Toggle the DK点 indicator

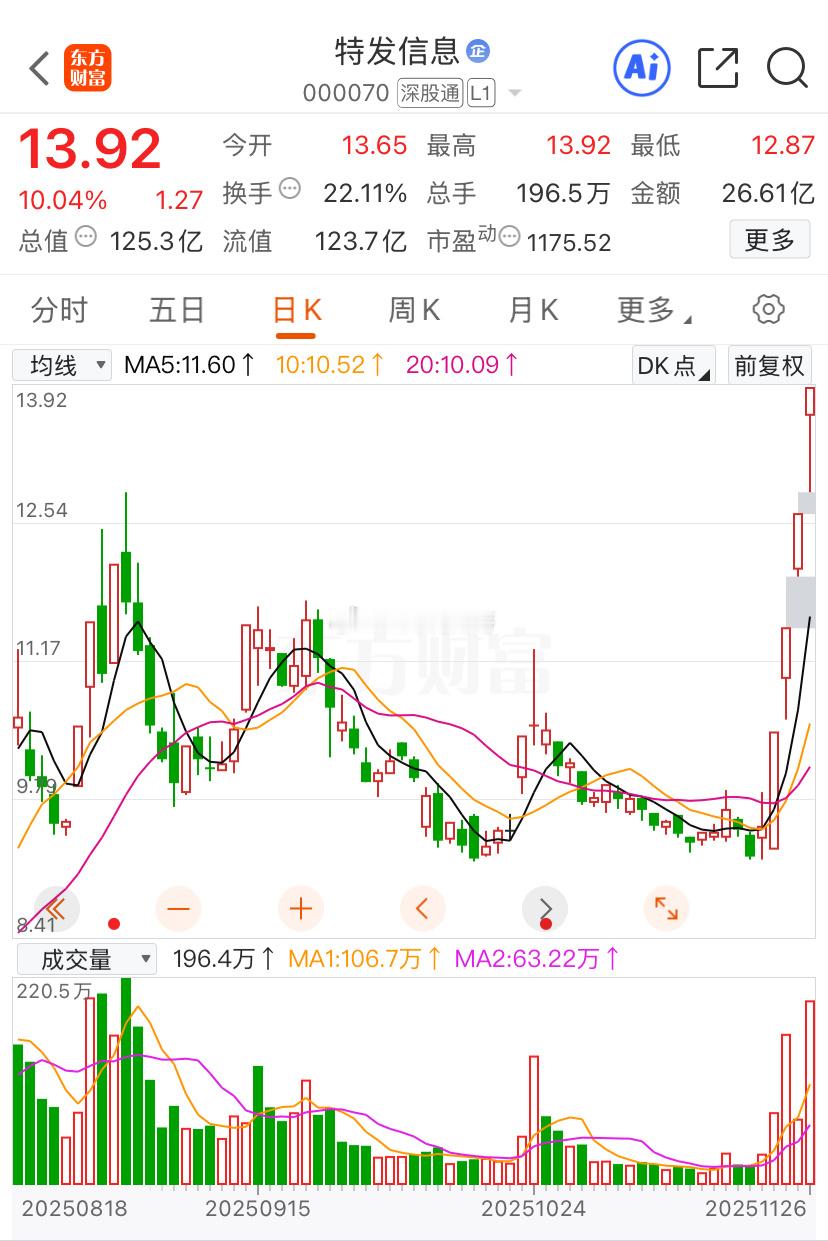point(673,365)
